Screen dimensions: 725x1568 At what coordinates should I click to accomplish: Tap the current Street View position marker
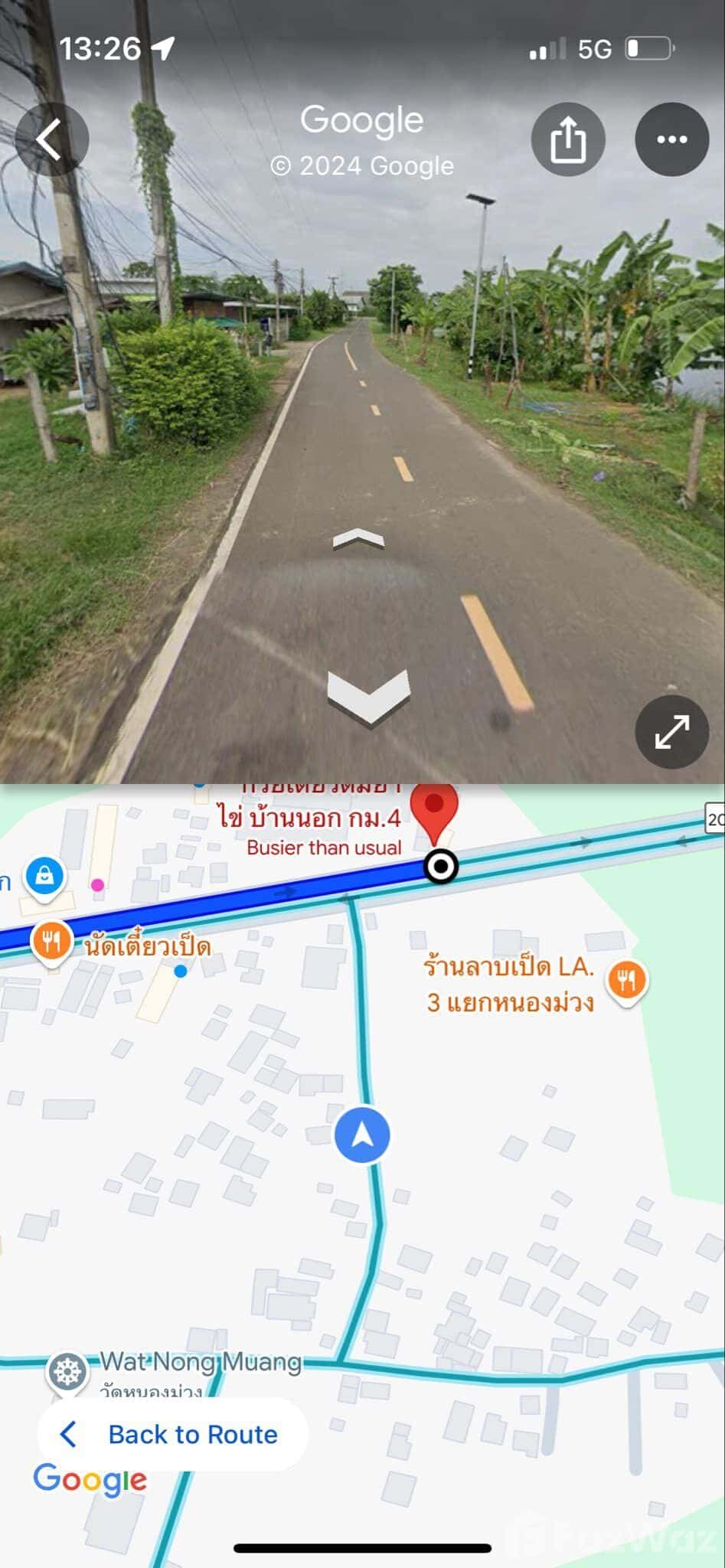coord(442,867)
